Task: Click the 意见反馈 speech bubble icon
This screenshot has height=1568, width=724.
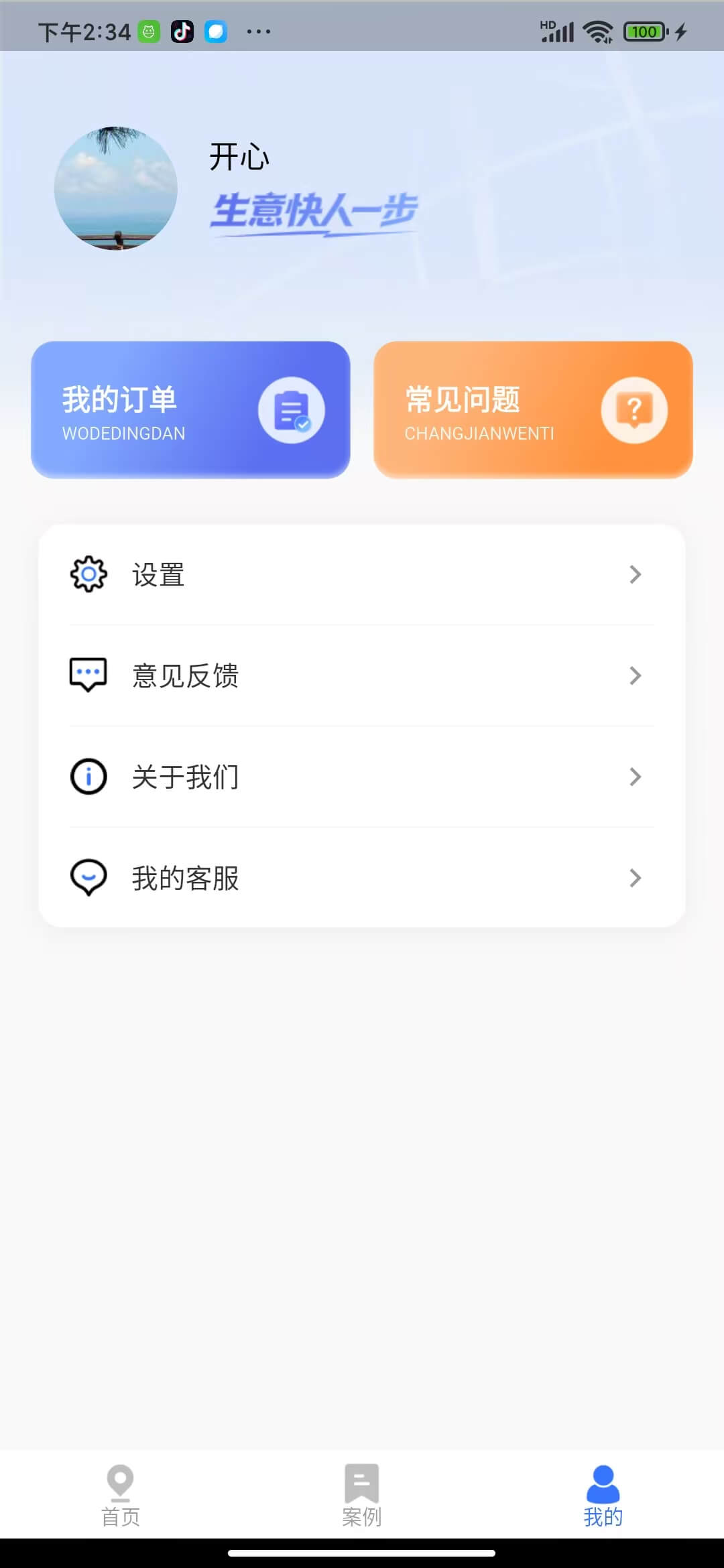Action: [87, 675]
